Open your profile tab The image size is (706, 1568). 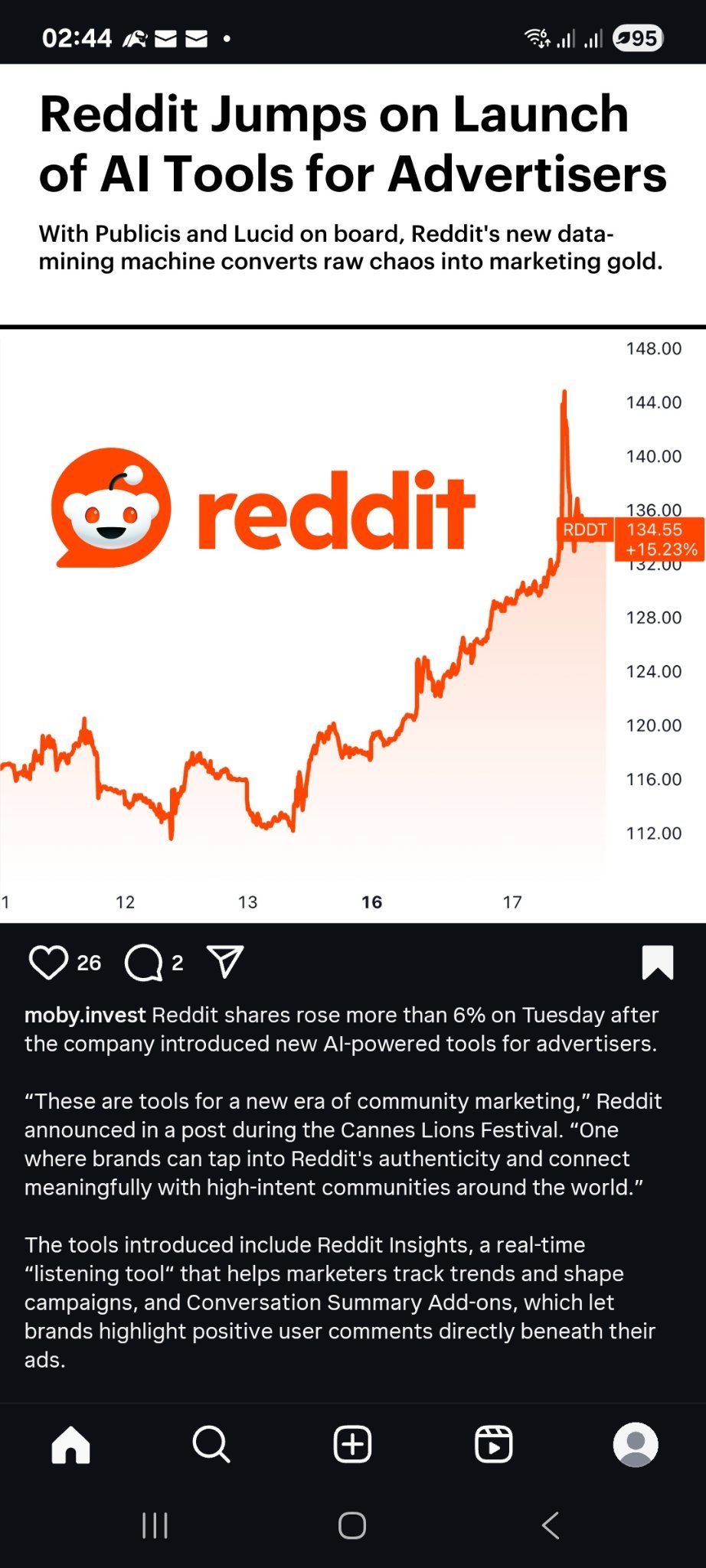point(636,1445)
